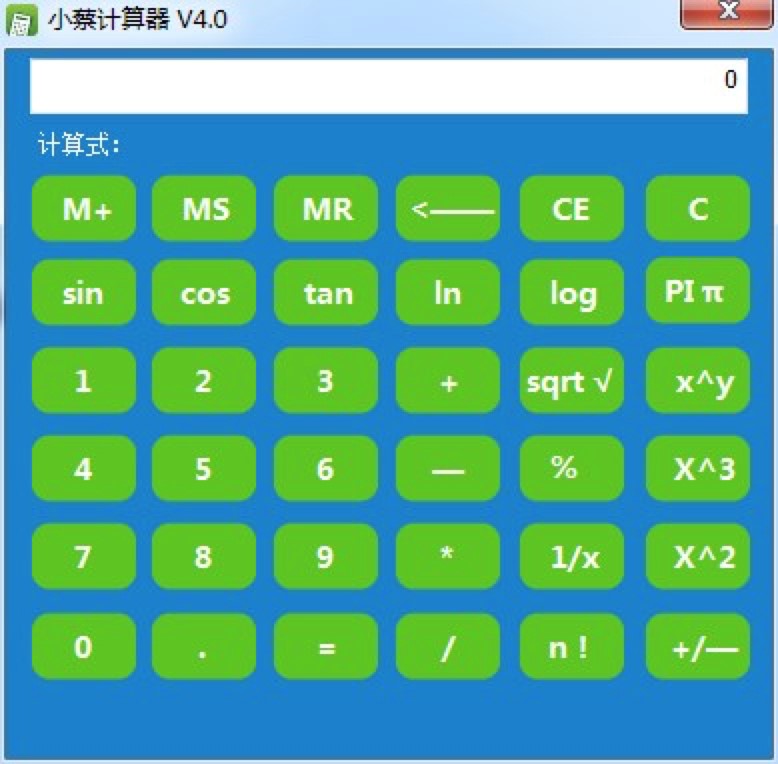Delete last digit with the backspace arrow

pyautogui.click(x=449, y=209)
